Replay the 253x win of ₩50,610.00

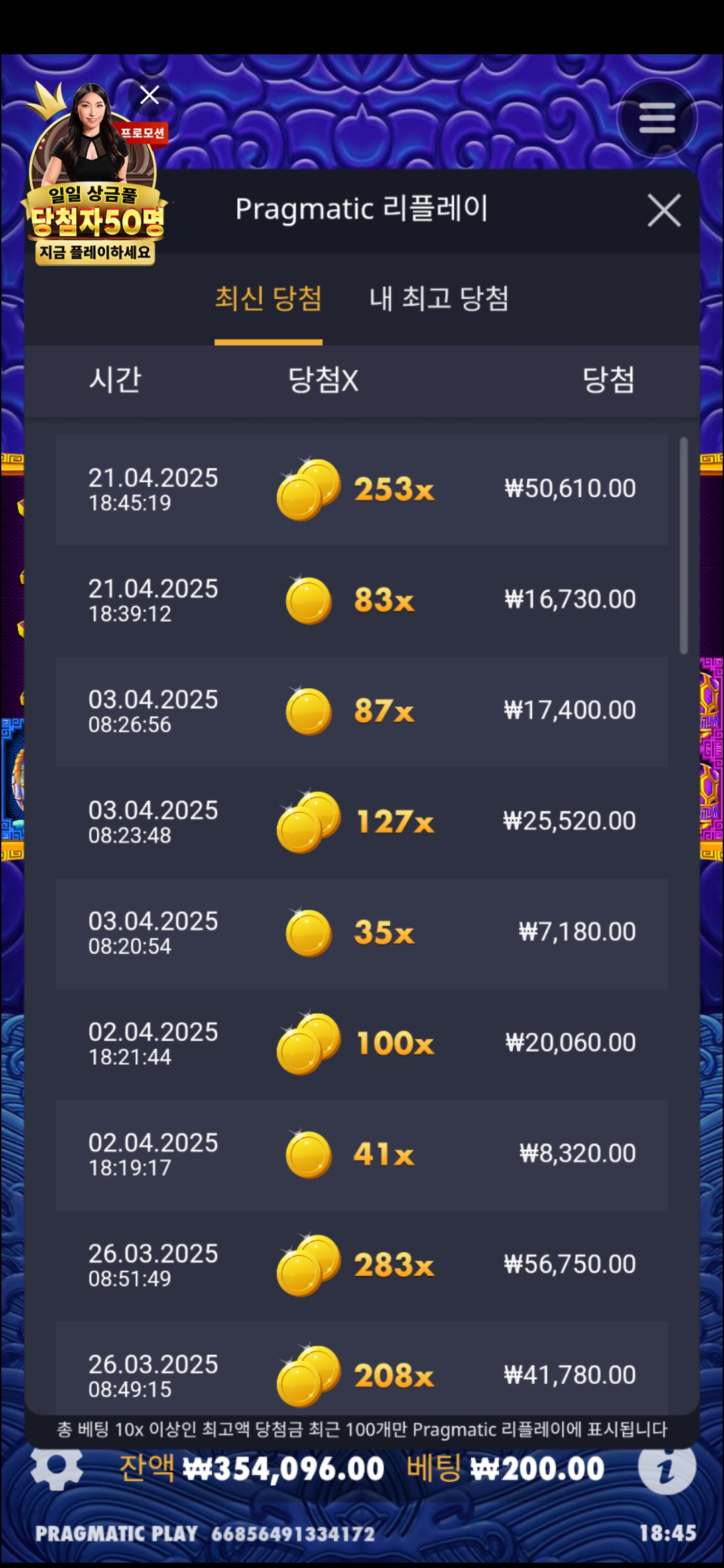pos(362,490)
